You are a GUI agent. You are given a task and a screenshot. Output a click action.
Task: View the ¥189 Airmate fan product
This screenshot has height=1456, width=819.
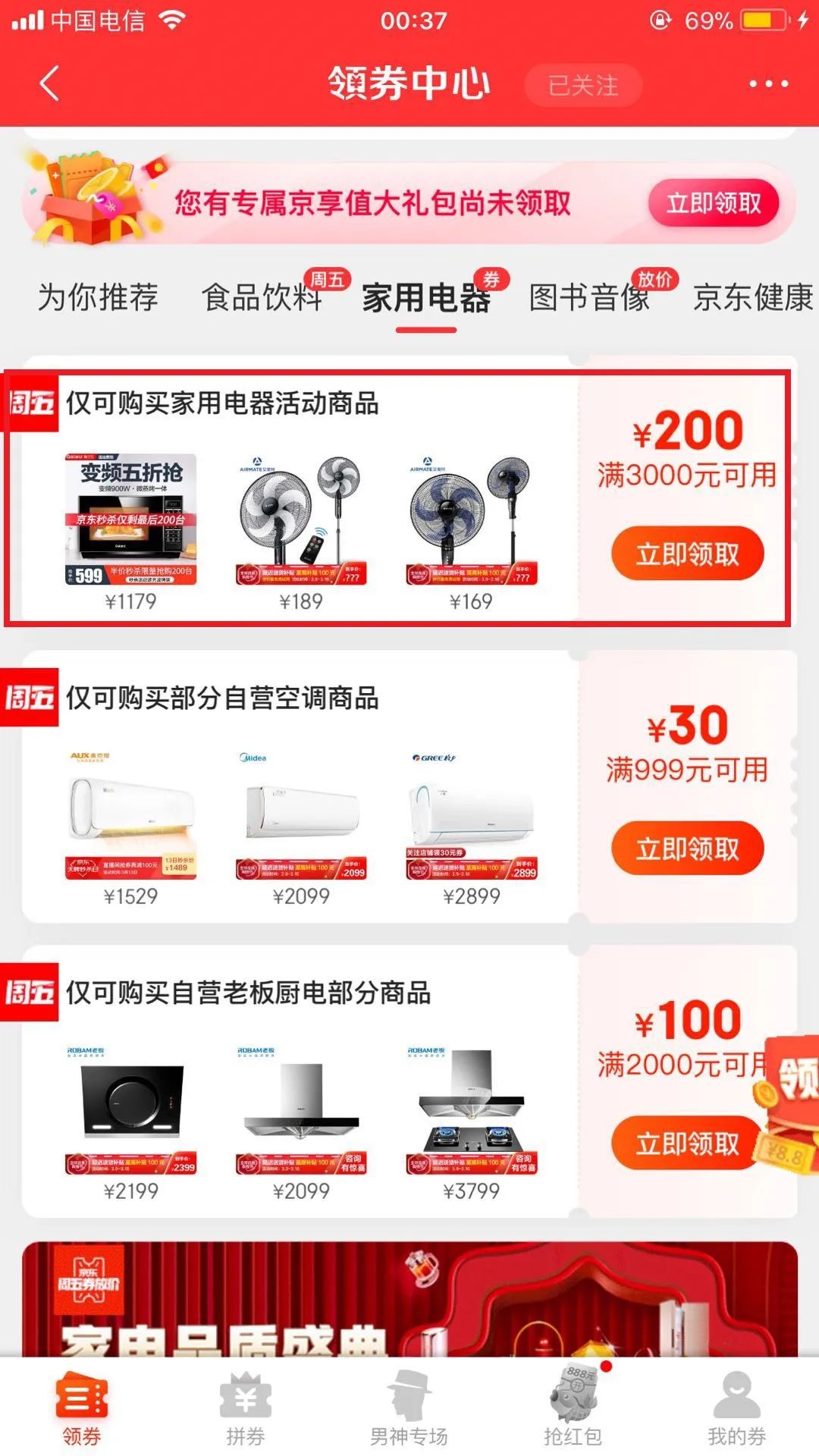pos(301,522)
